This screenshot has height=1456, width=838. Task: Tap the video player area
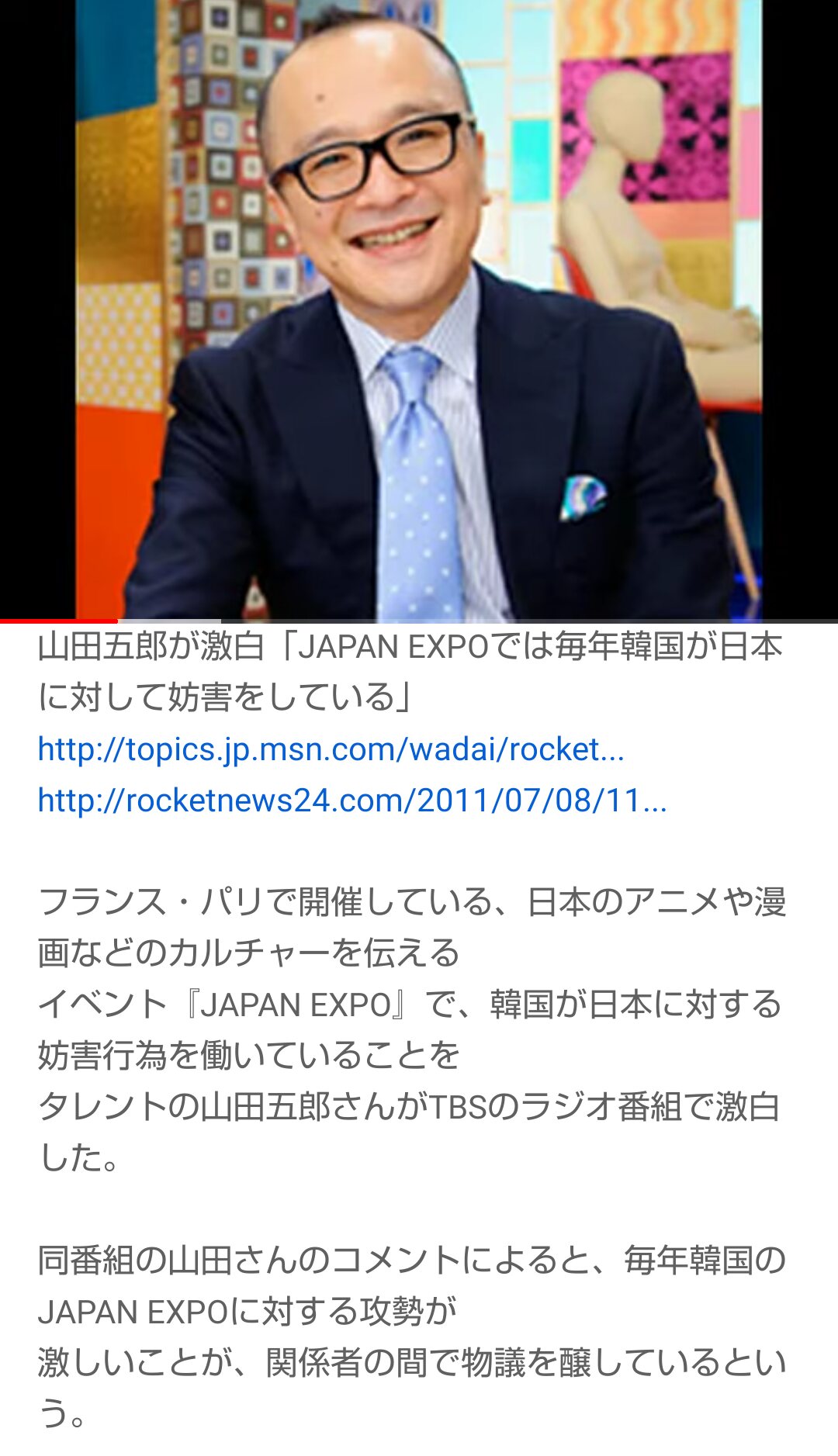(419, 310)
